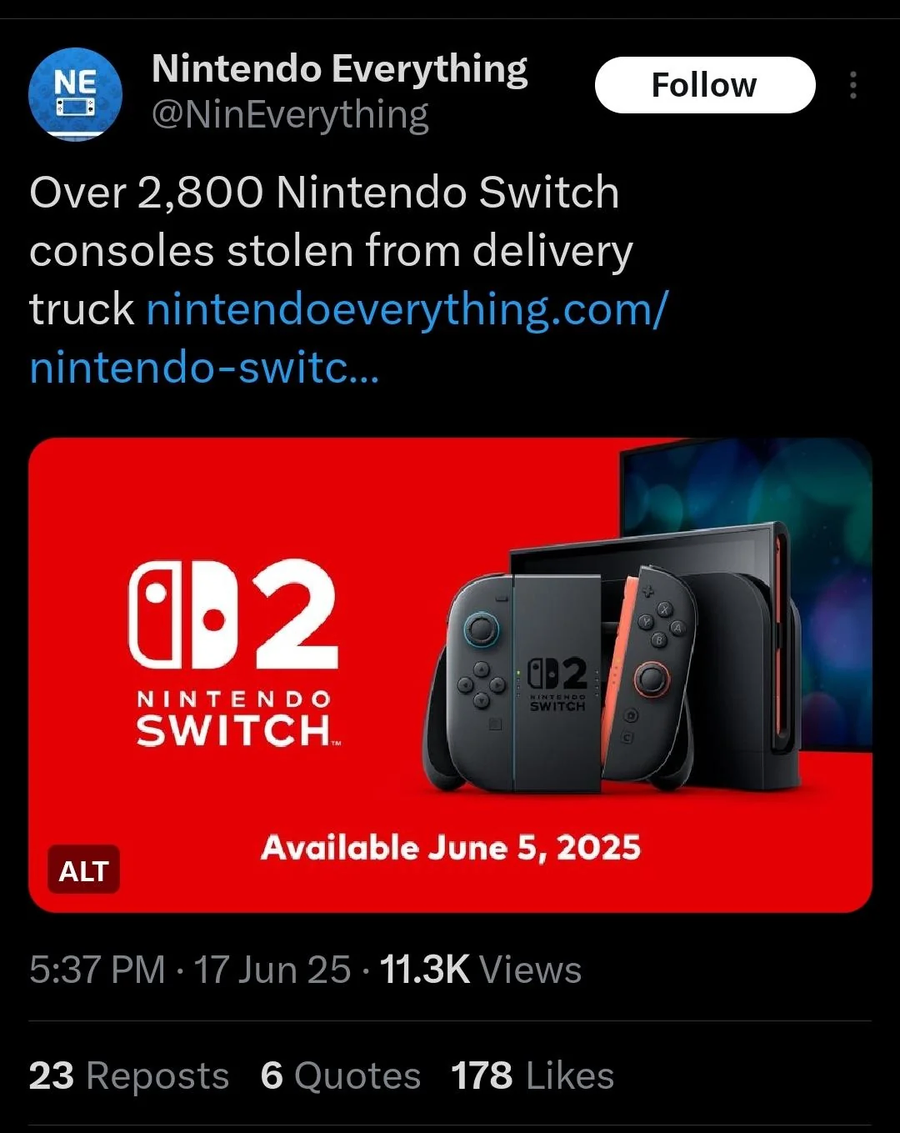Open the tweet overflow menu

coord(853,85)
